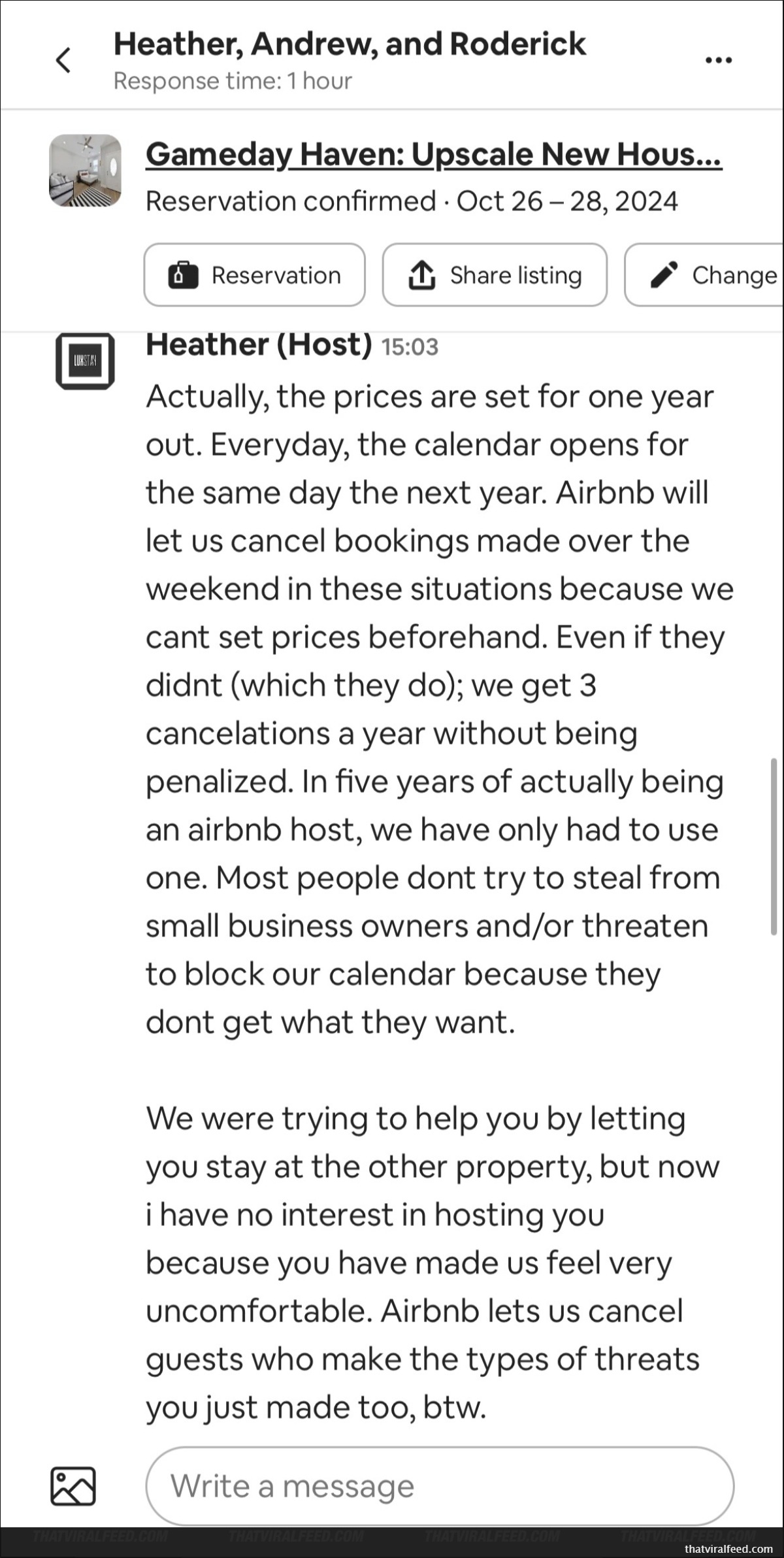Open the Gameday Haven listing link

click(434, 154)
